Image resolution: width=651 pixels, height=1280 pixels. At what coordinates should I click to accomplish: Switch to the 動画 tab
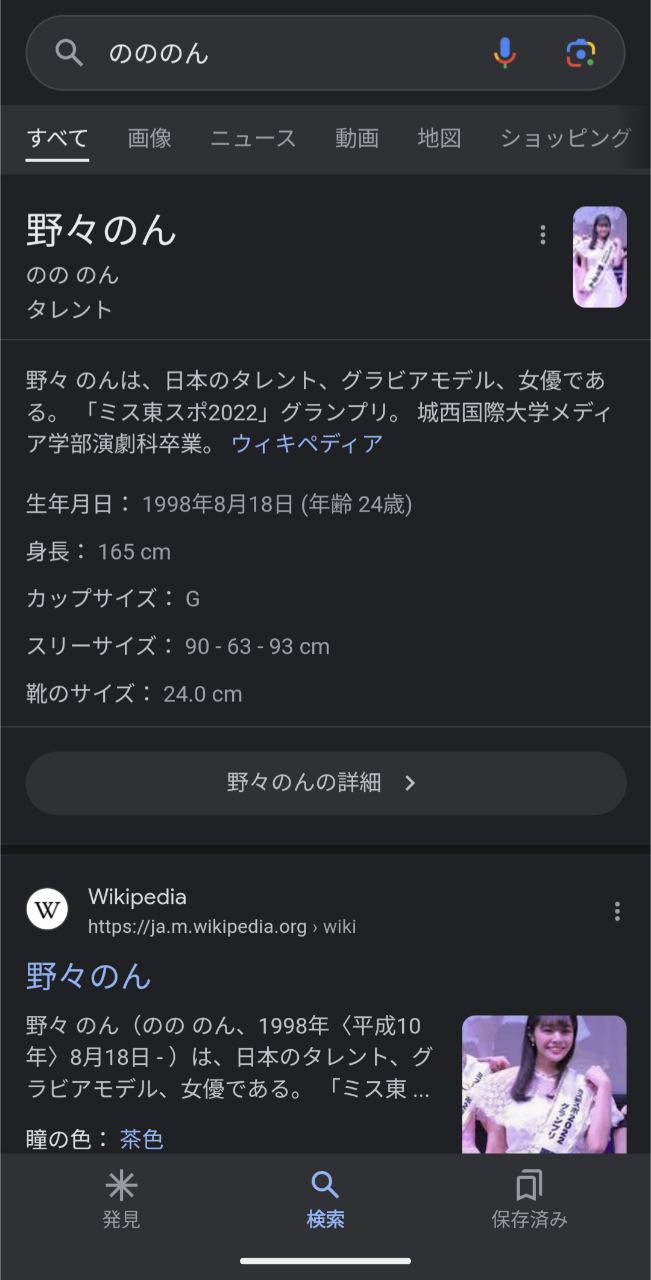click(x=357, y=139)
